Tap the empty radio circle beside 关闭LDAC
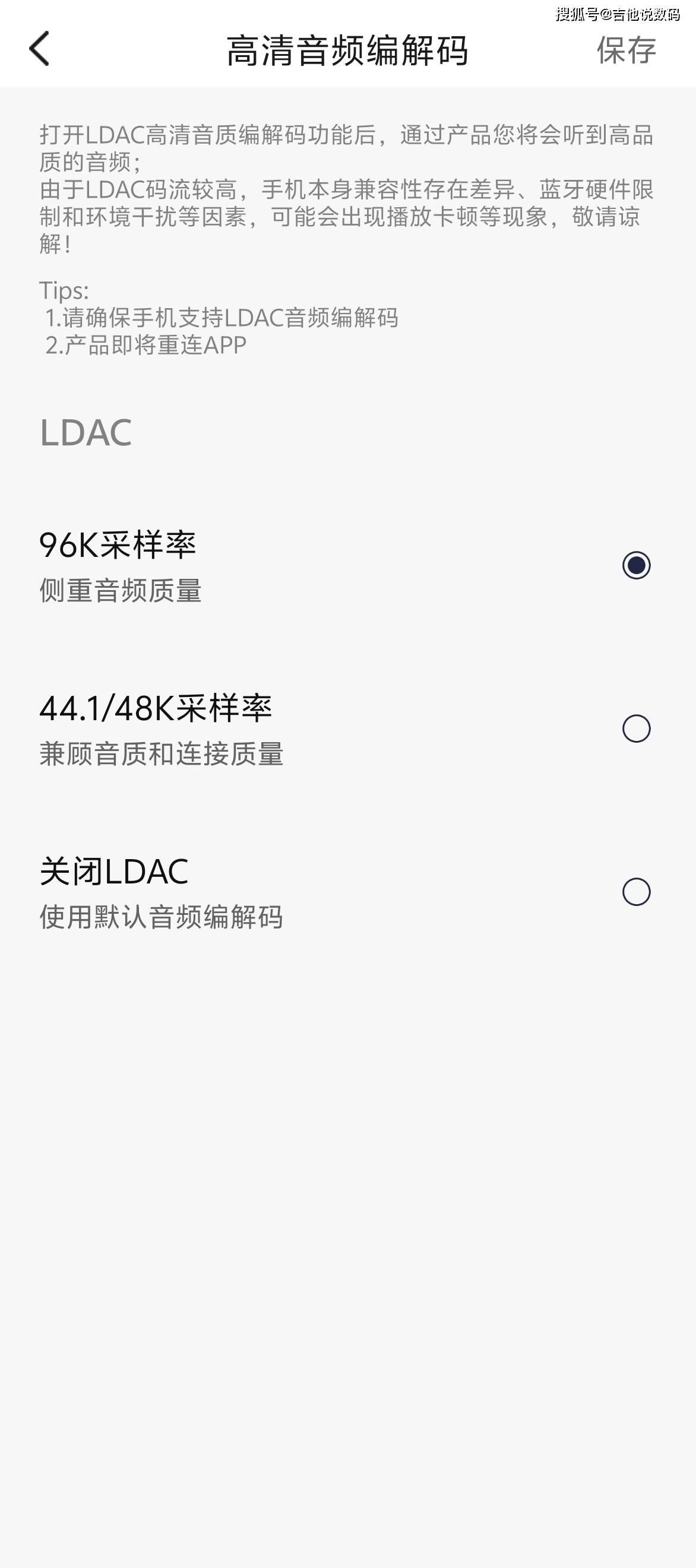The image size is (696, 1568). tap(635, 892)
